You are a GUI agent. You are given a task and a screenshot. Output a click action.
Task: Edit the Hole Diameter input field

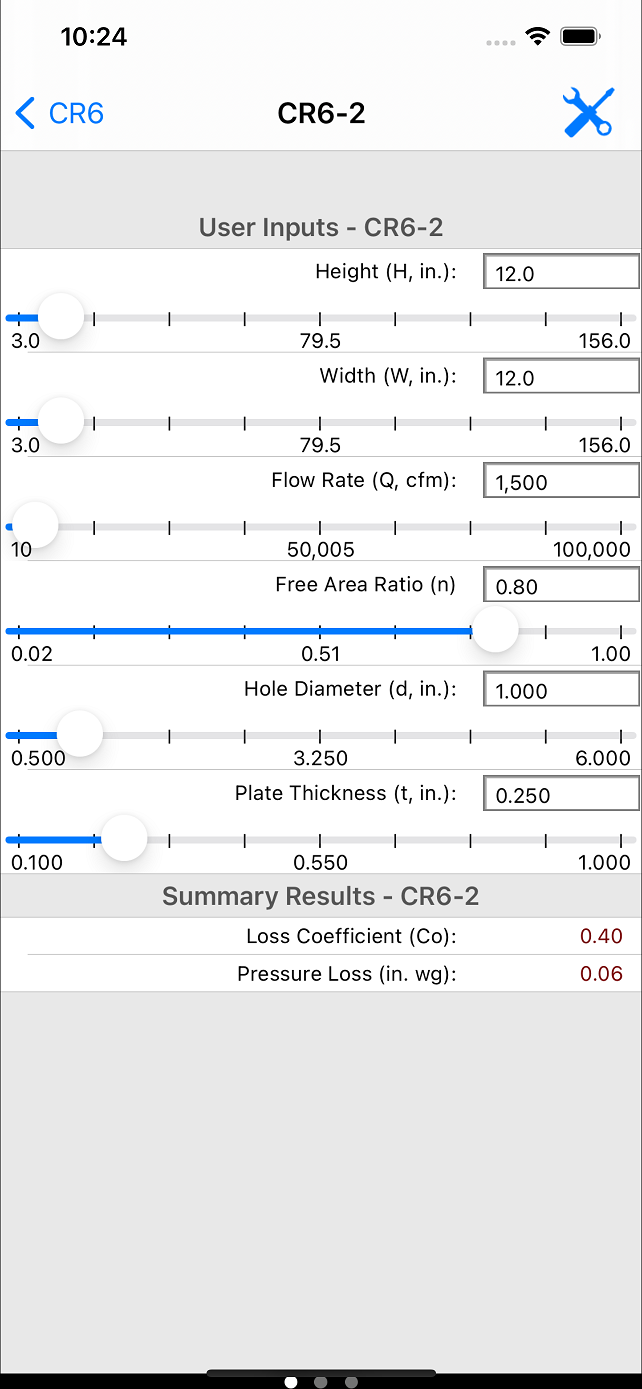(x=561, y=689)
